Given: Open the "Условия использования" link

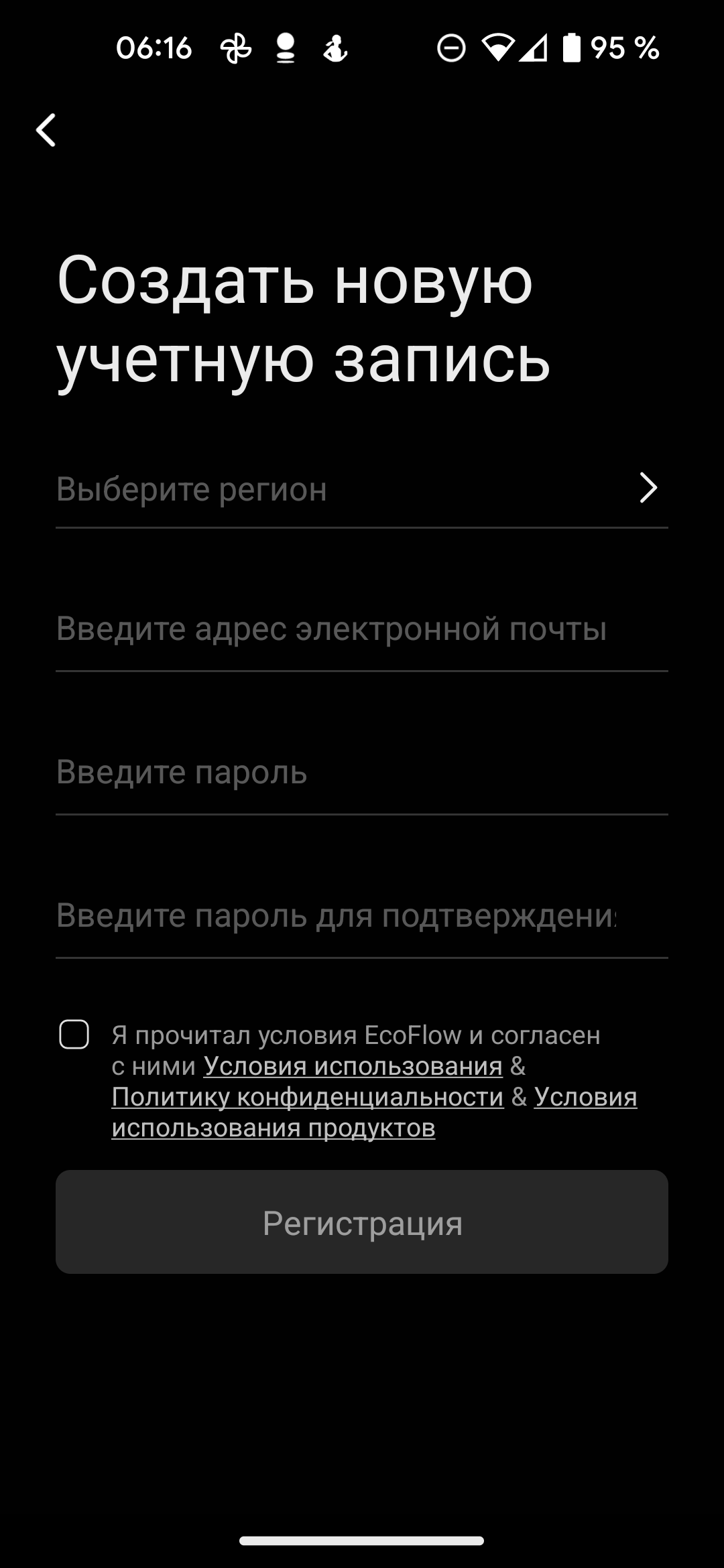Looking at the screenshot, I should pyautogui.click(x=353, y=1066).
